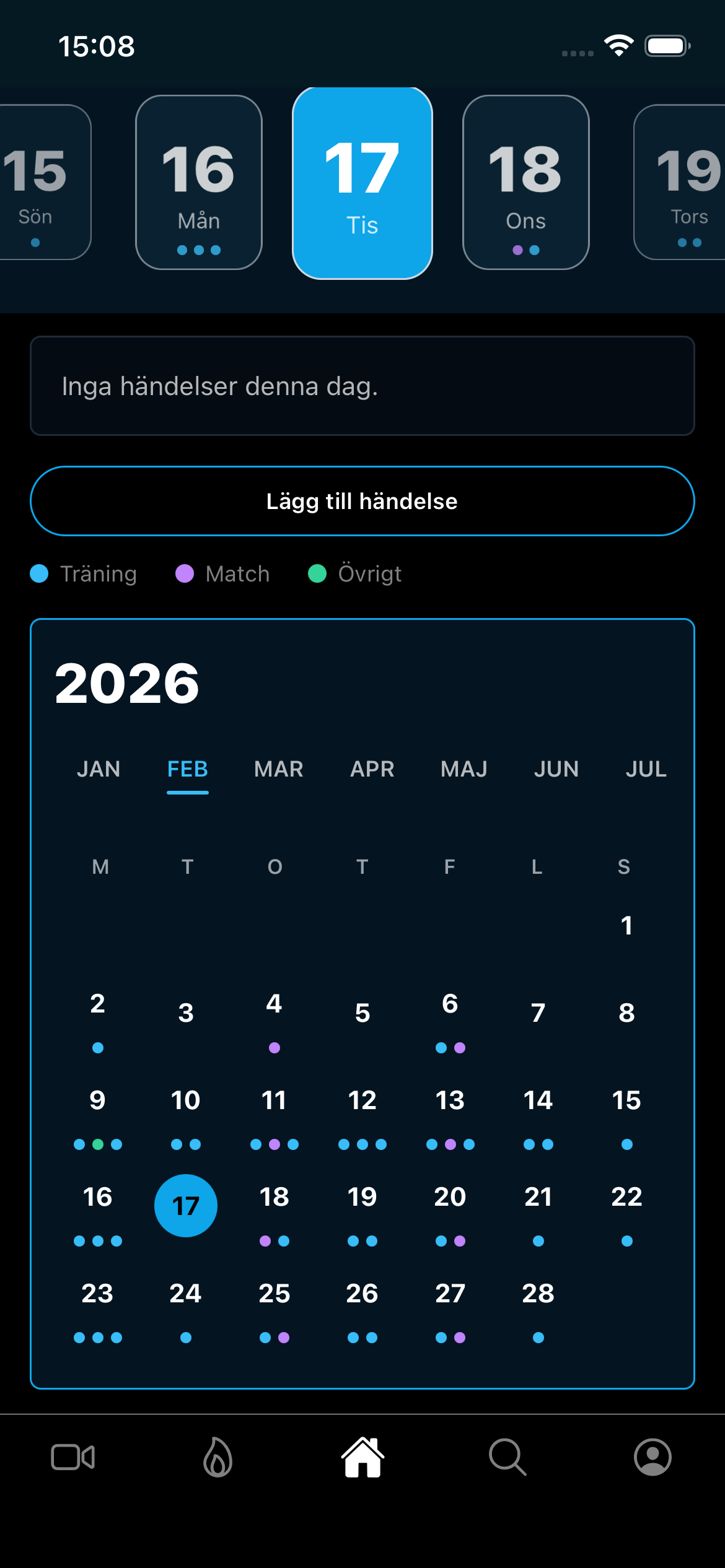Open the profile tab

click(x=652, y=1457)
